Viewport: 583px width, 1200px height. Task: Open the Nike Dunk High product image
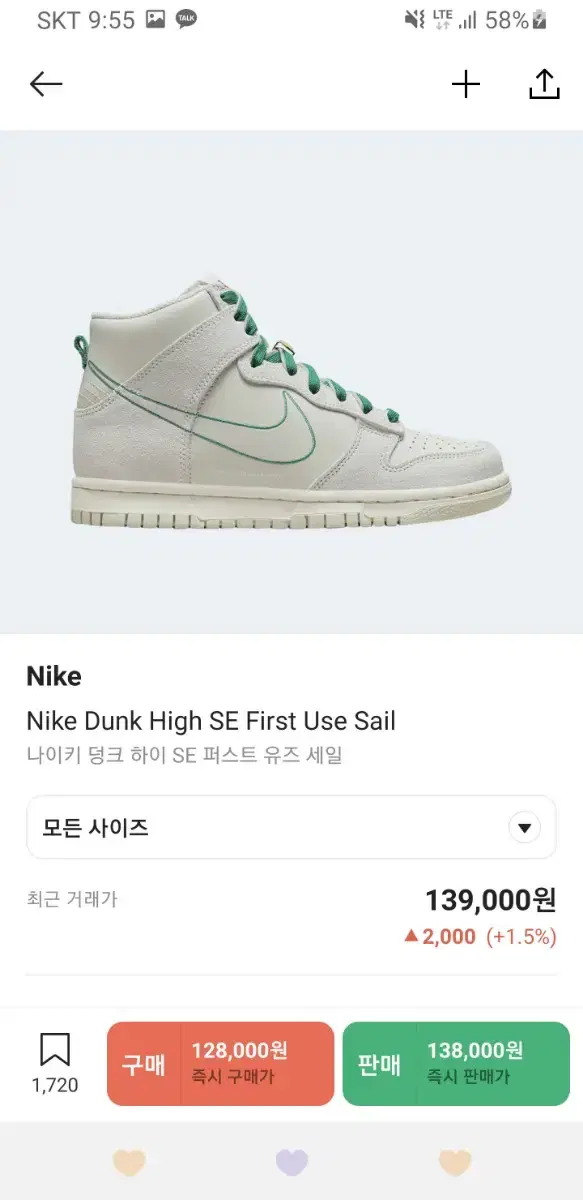(x=291, y=382)
